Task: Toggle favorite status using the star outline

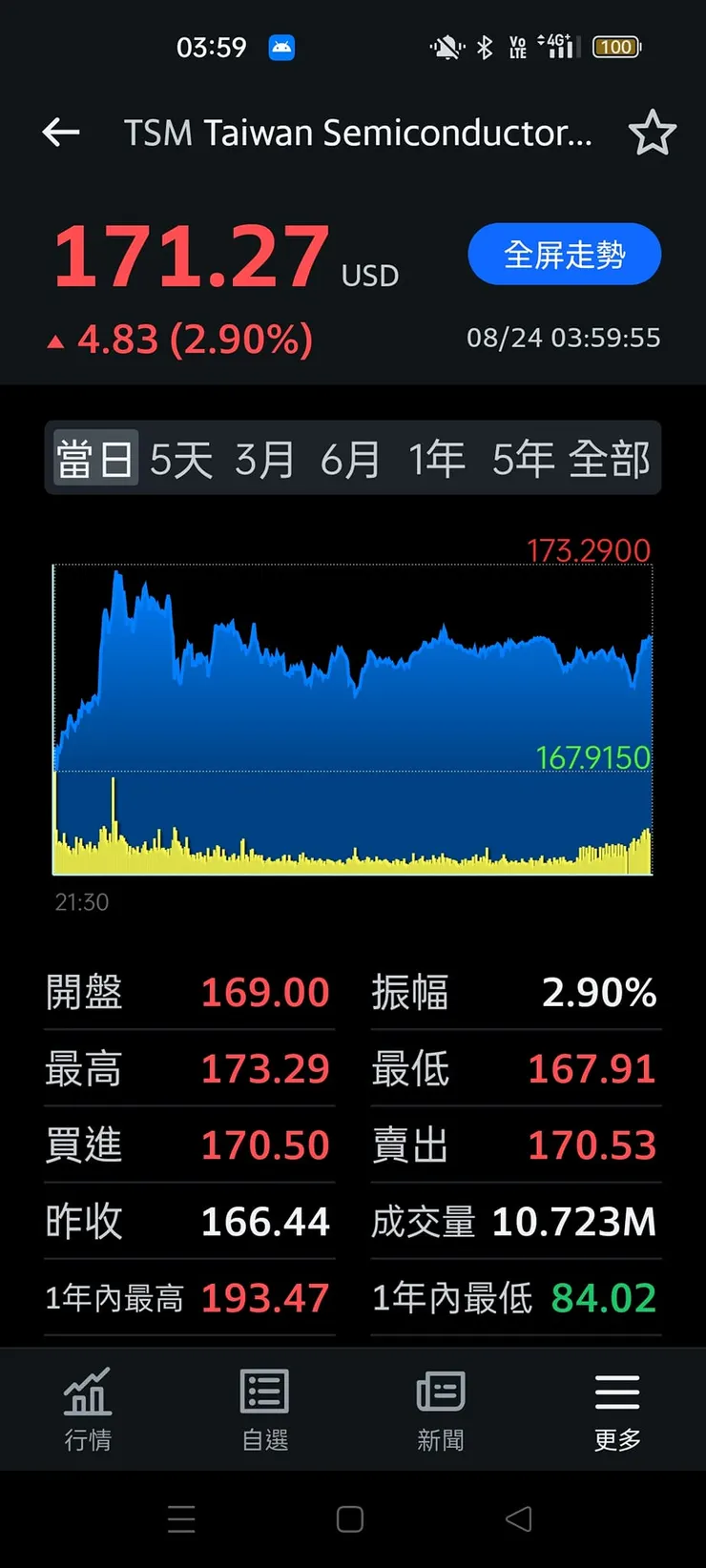Action: (x=654, y=133)
